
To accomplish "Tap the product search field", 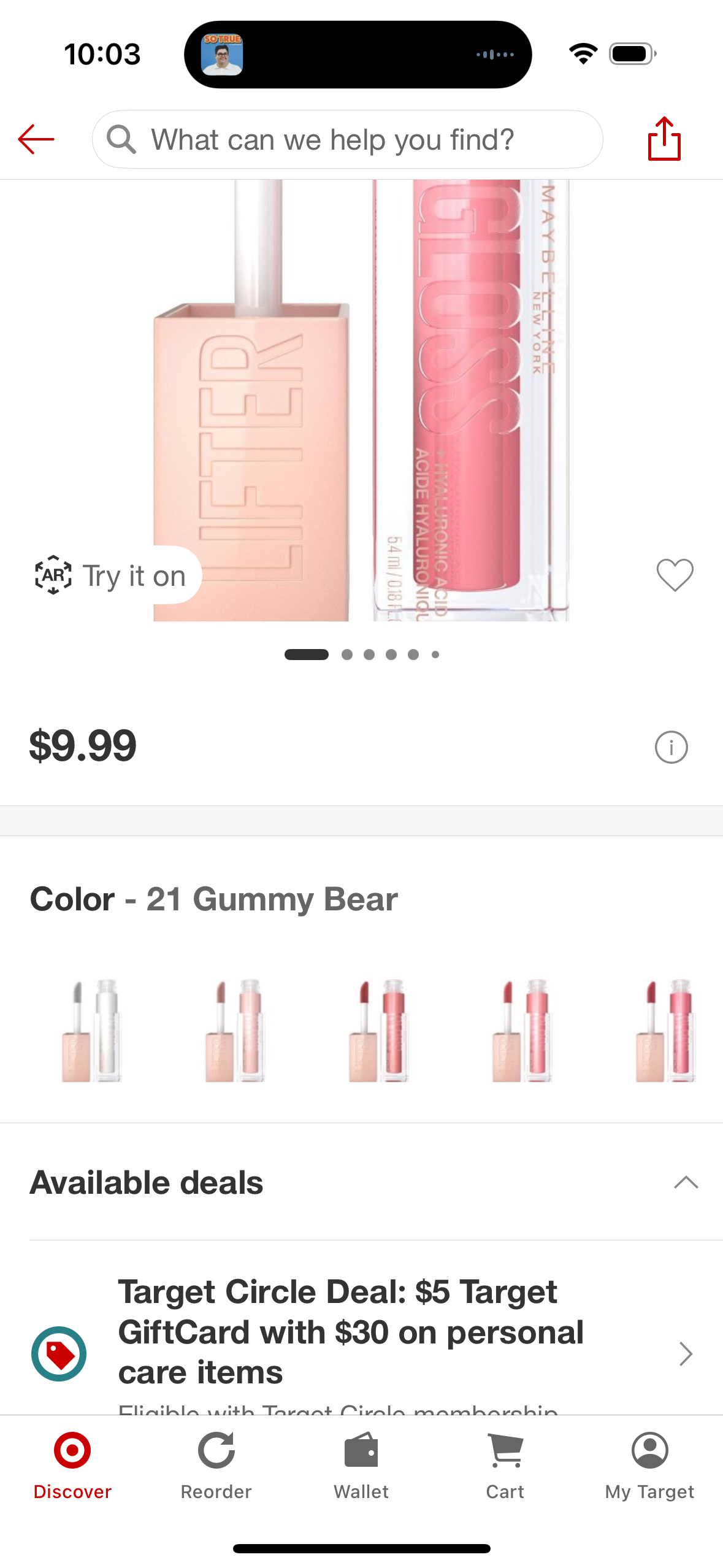I will point(347,140).
